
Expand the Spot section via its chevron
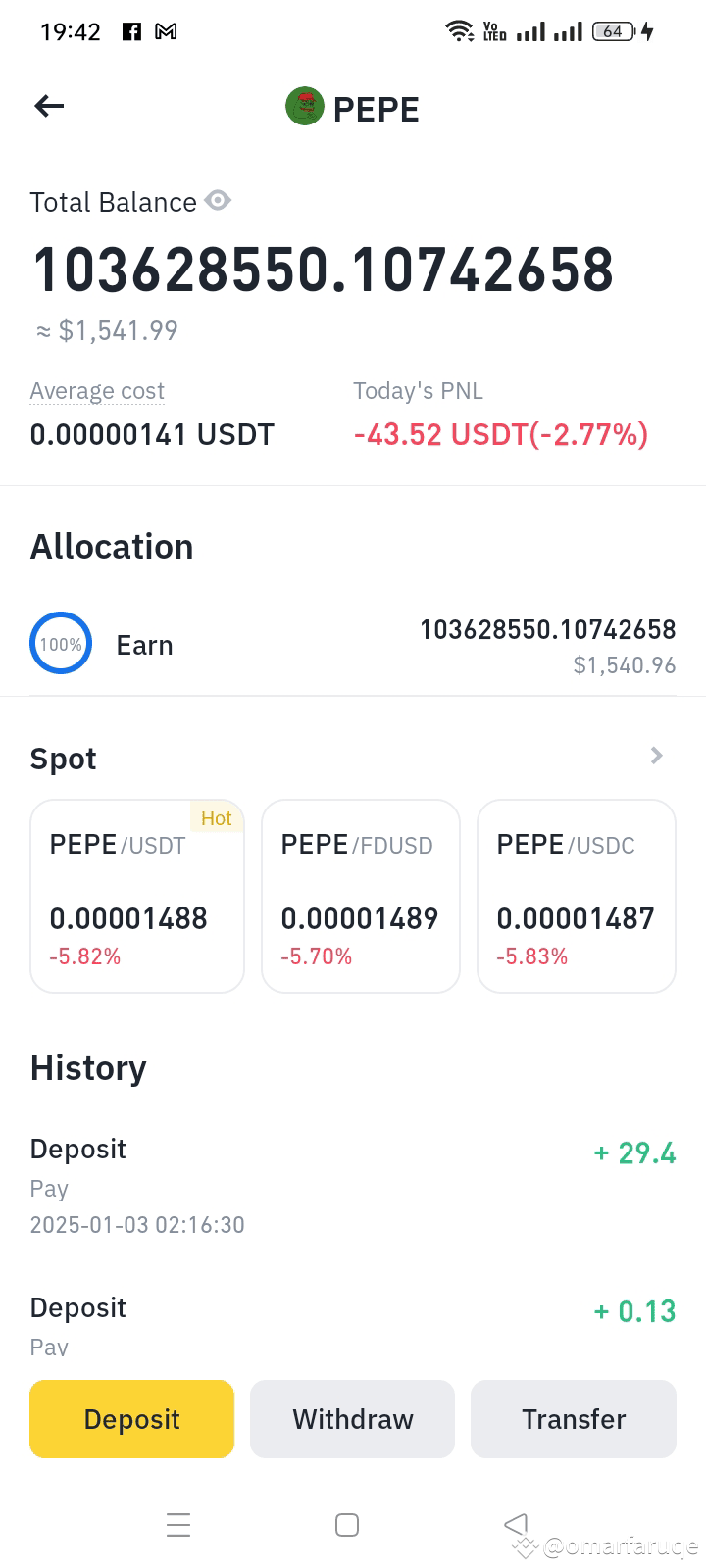click(x=656, y=756)
